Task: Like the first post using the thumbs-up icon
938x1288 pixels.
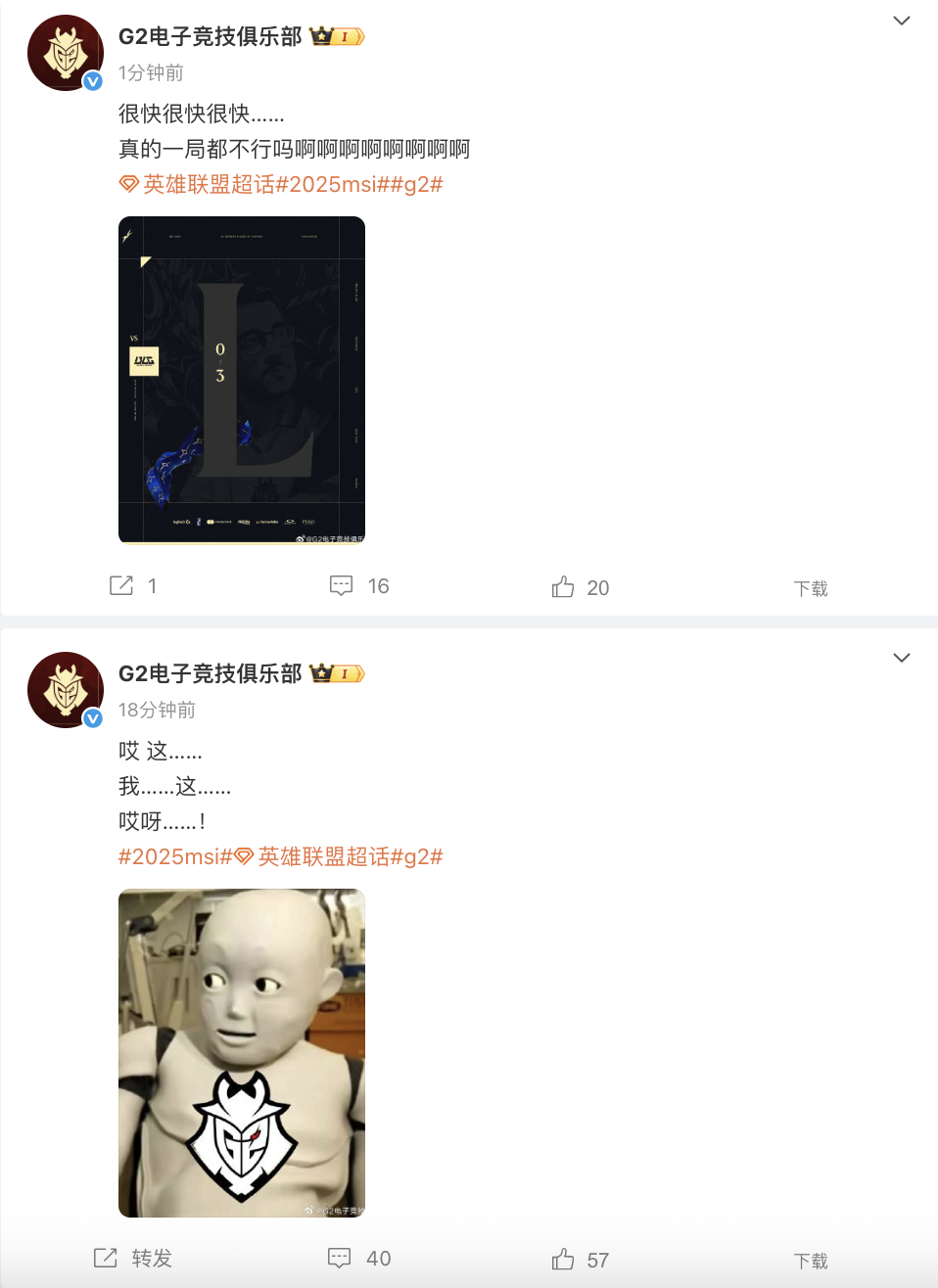Action: pyautogui.click(x=563, y=584)
